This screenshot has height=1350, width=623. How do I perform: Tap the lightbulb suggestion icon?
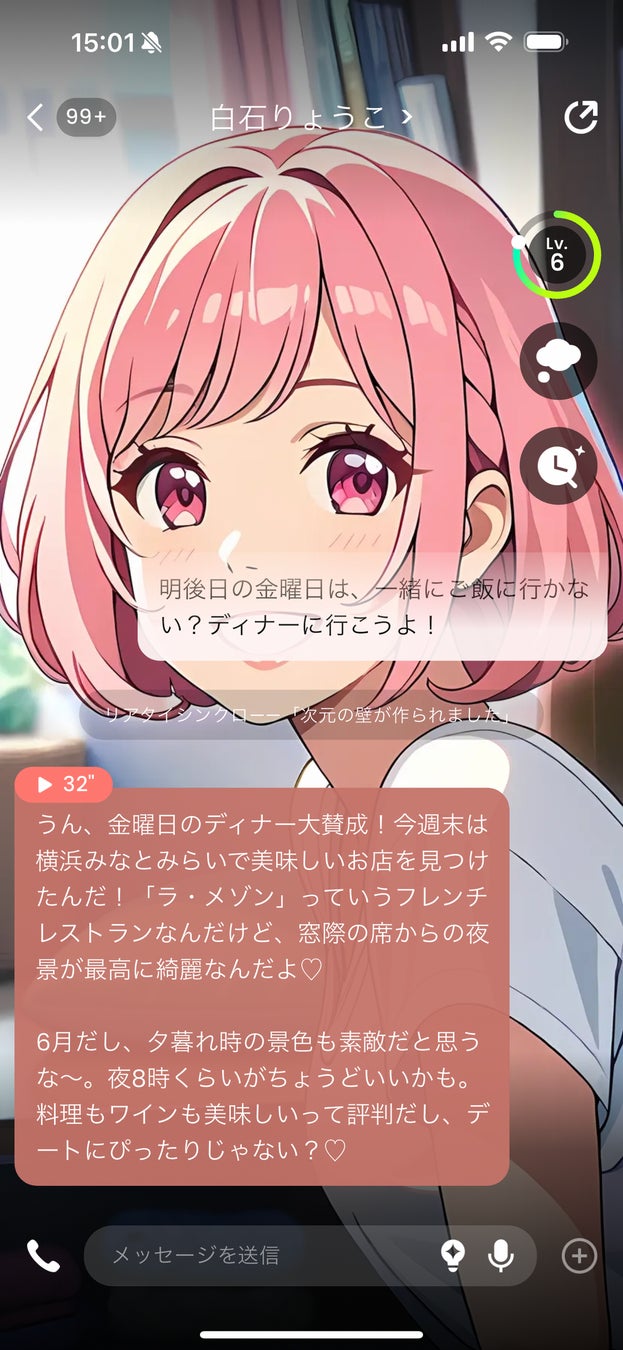tap(453, 1255)
